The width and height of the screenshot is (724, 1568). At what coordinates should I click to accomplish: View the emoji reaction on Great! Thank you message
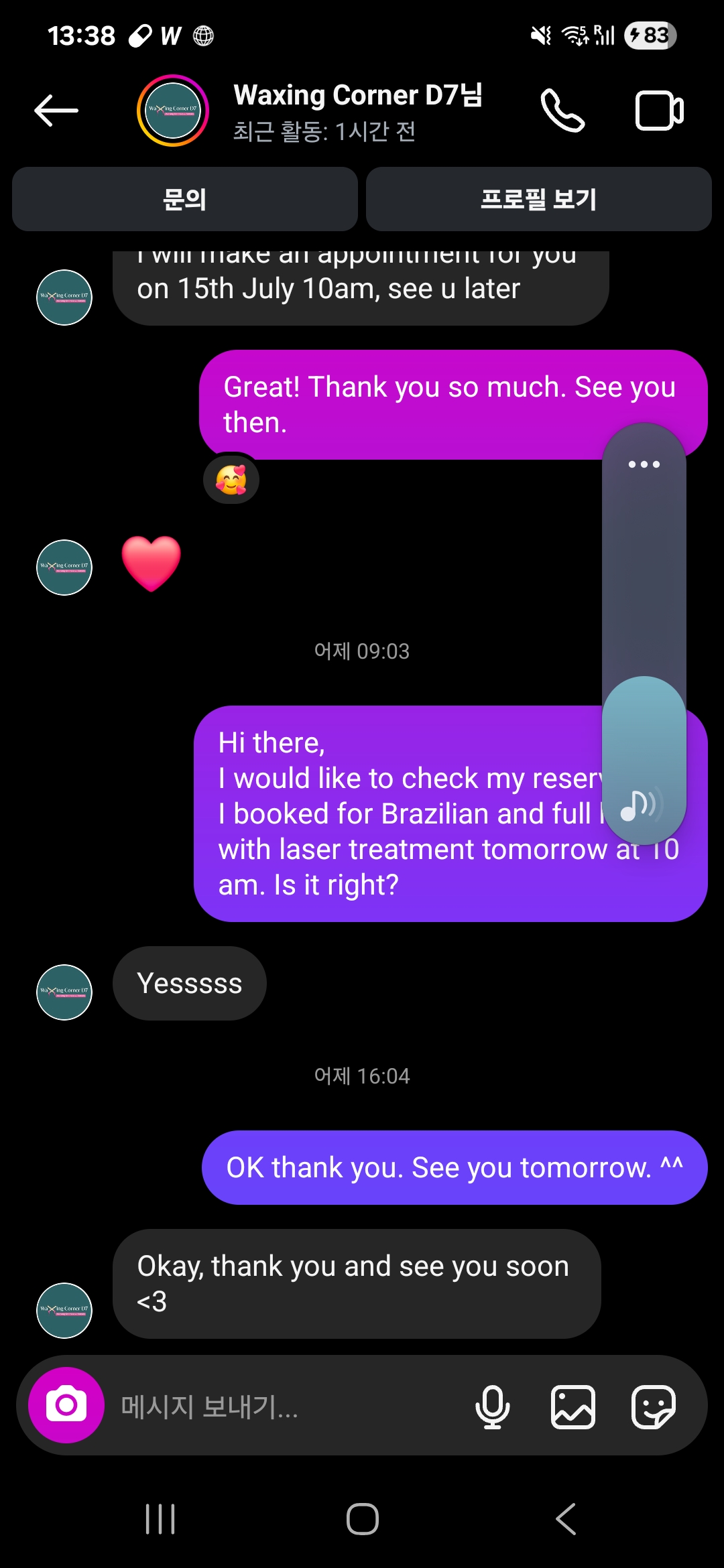[x=231, y=480]
